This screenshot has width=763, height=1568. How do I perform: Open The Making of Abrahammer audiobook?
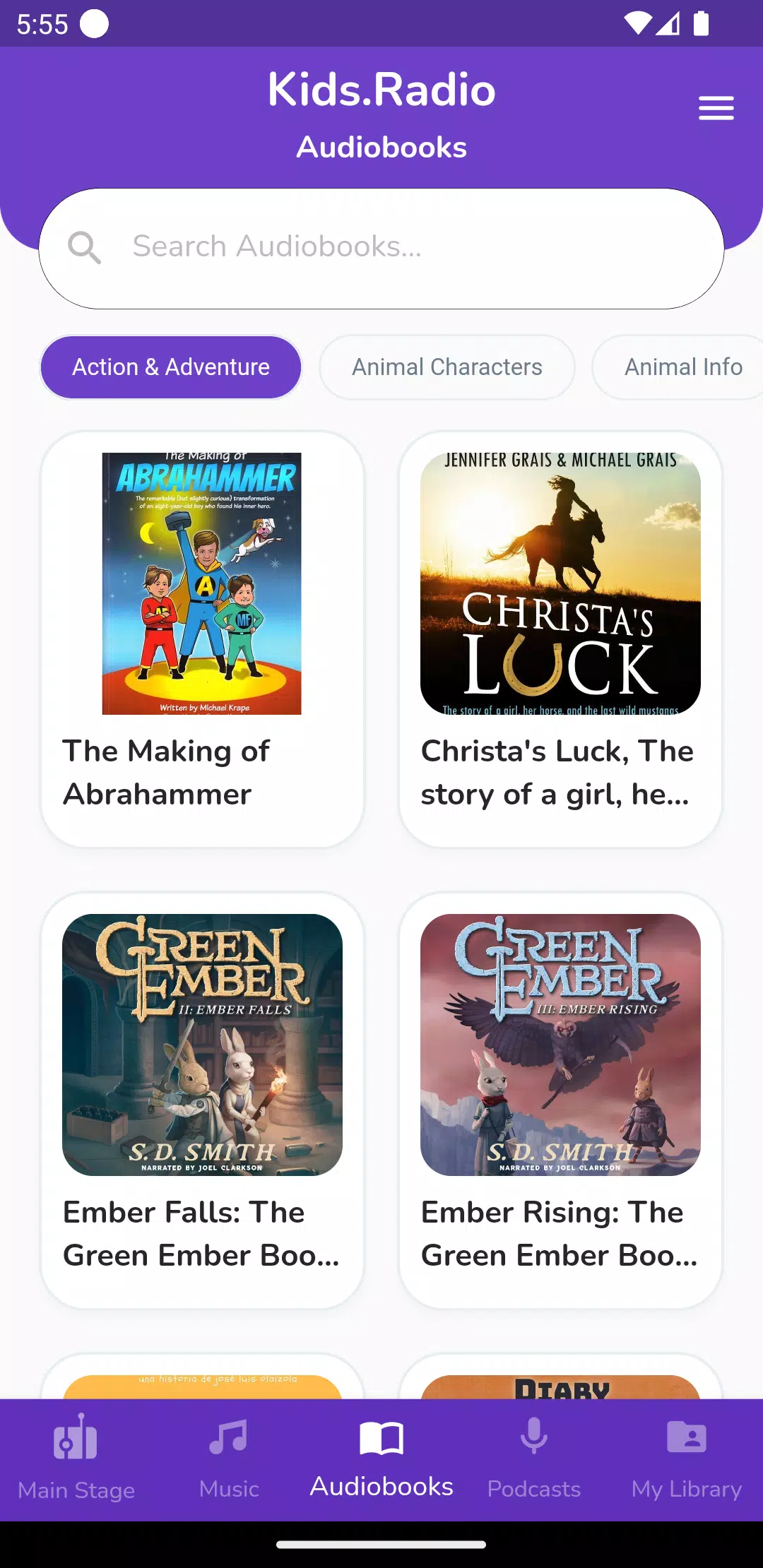click(x=202, y=639)
